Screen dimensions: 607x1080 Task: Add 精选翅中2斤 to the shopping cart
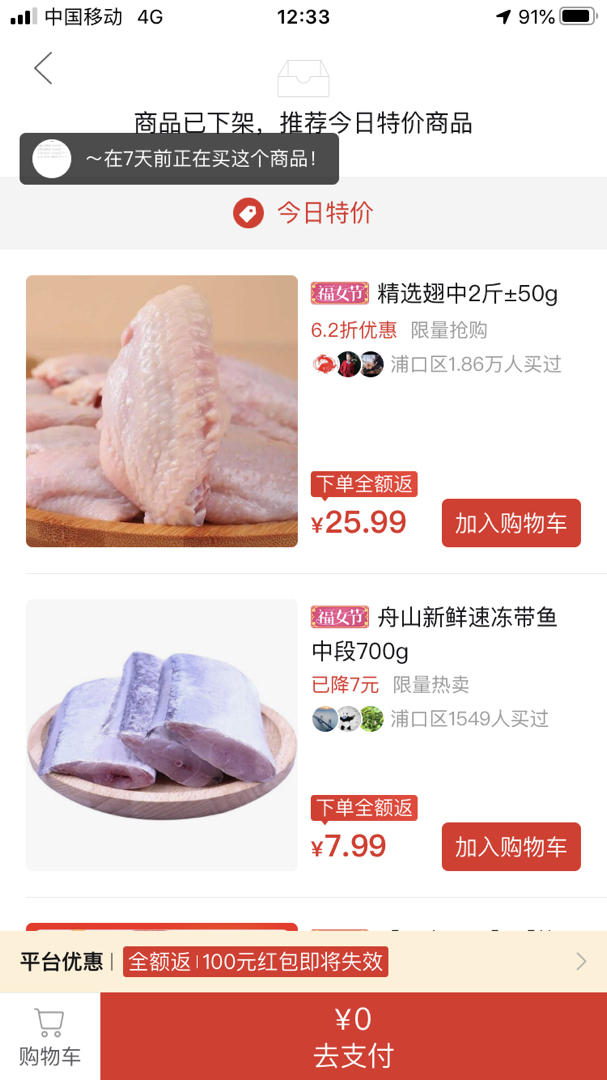(x=511, y=523)
